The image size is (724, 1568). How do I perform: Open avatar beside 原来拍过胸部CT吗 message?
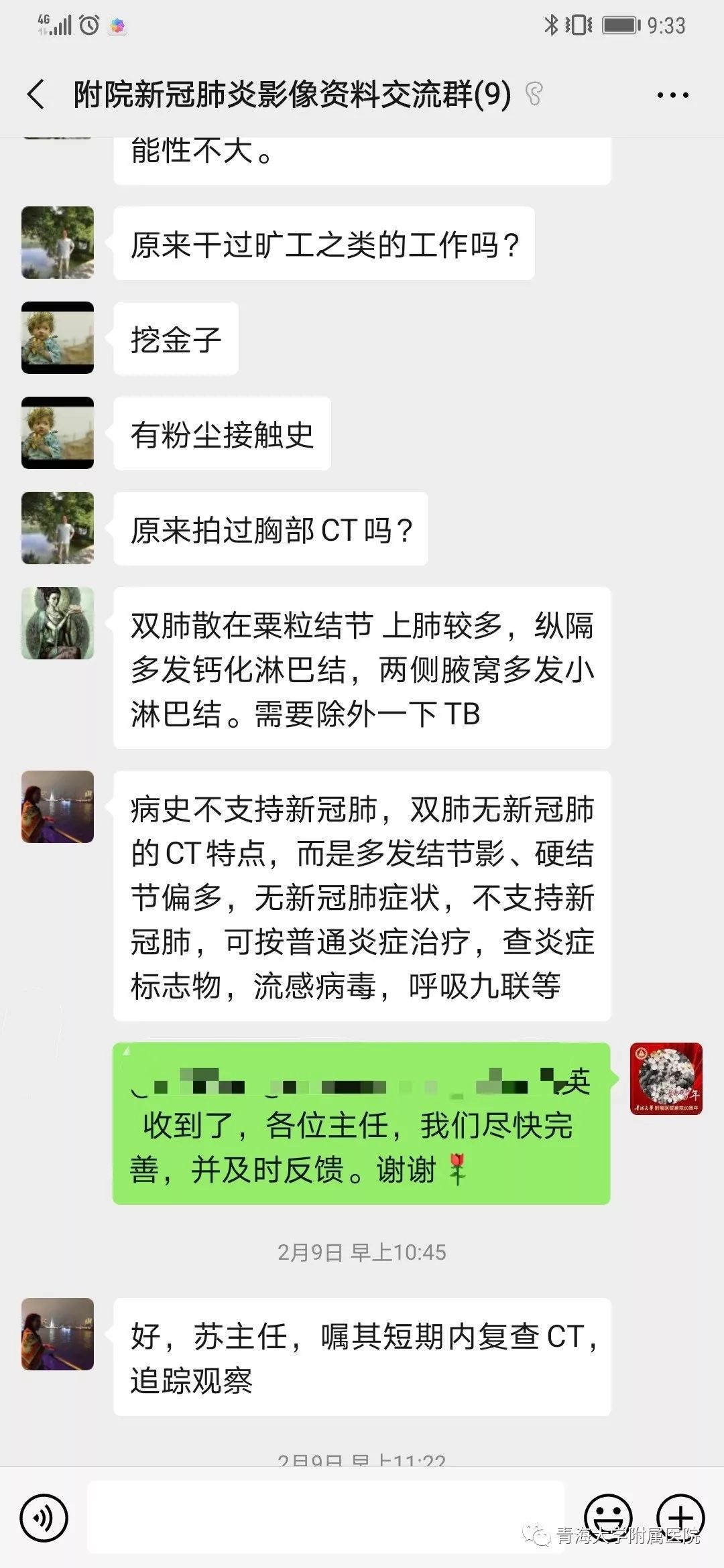pyautogui.click(x=58, y=528)
